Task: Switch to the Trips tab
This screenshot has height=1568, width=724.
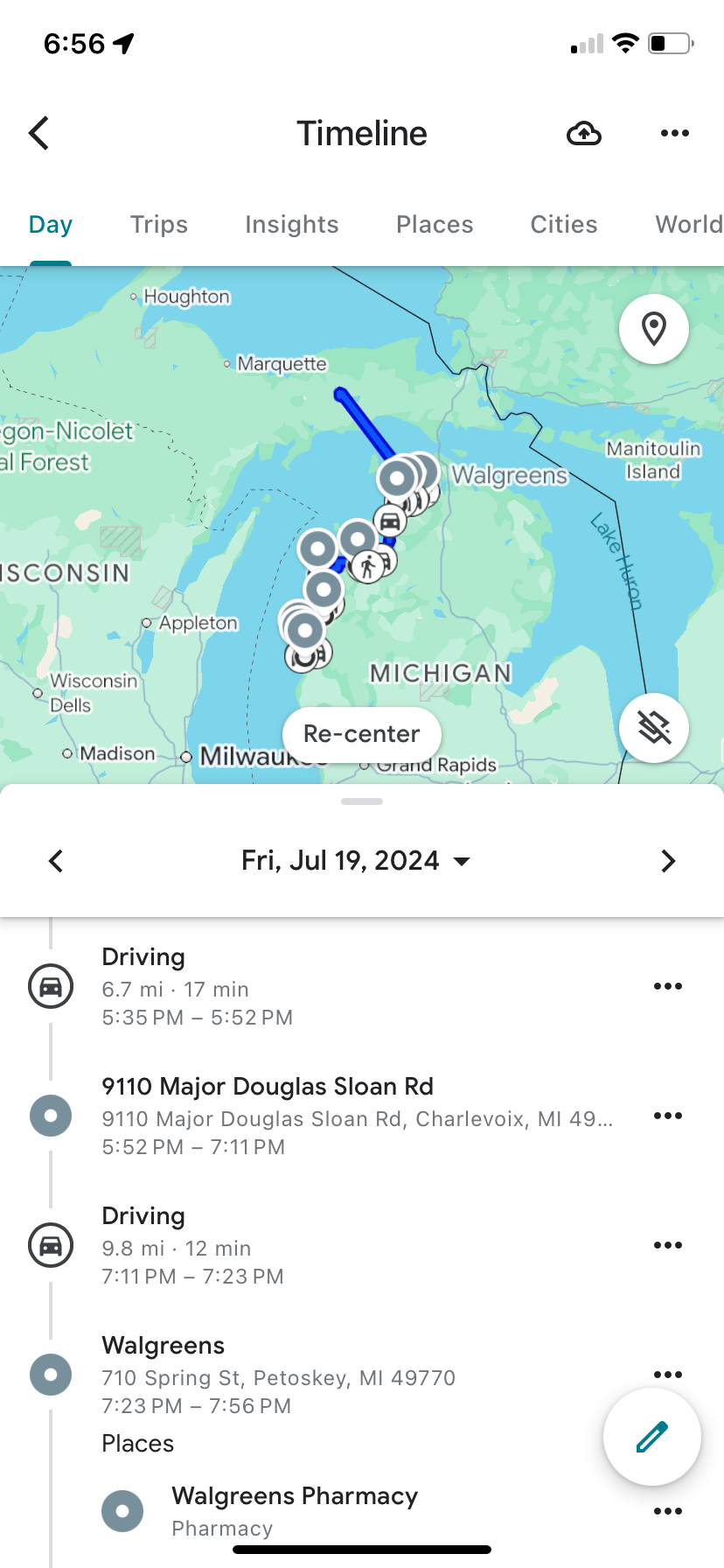Action: tap(159, 224)
